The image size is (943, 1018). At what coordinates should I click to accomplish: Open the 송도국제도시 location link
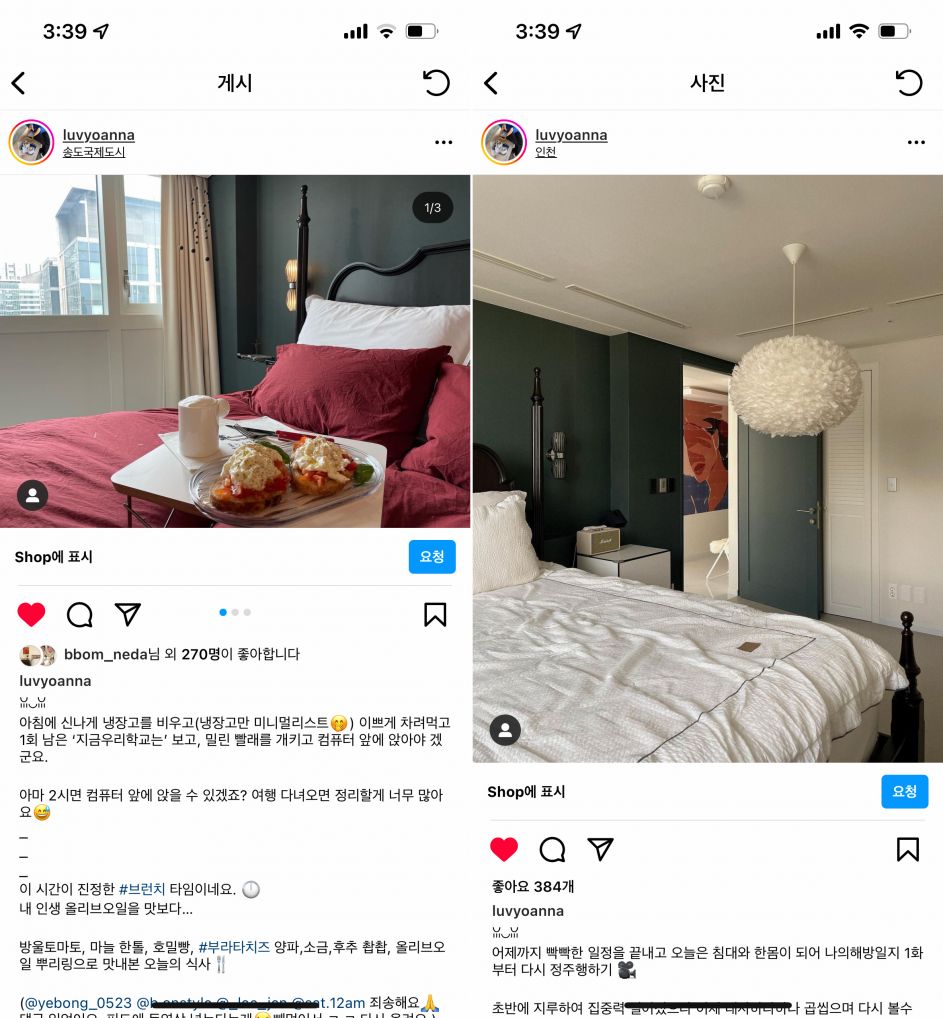(x=94, y=153)
